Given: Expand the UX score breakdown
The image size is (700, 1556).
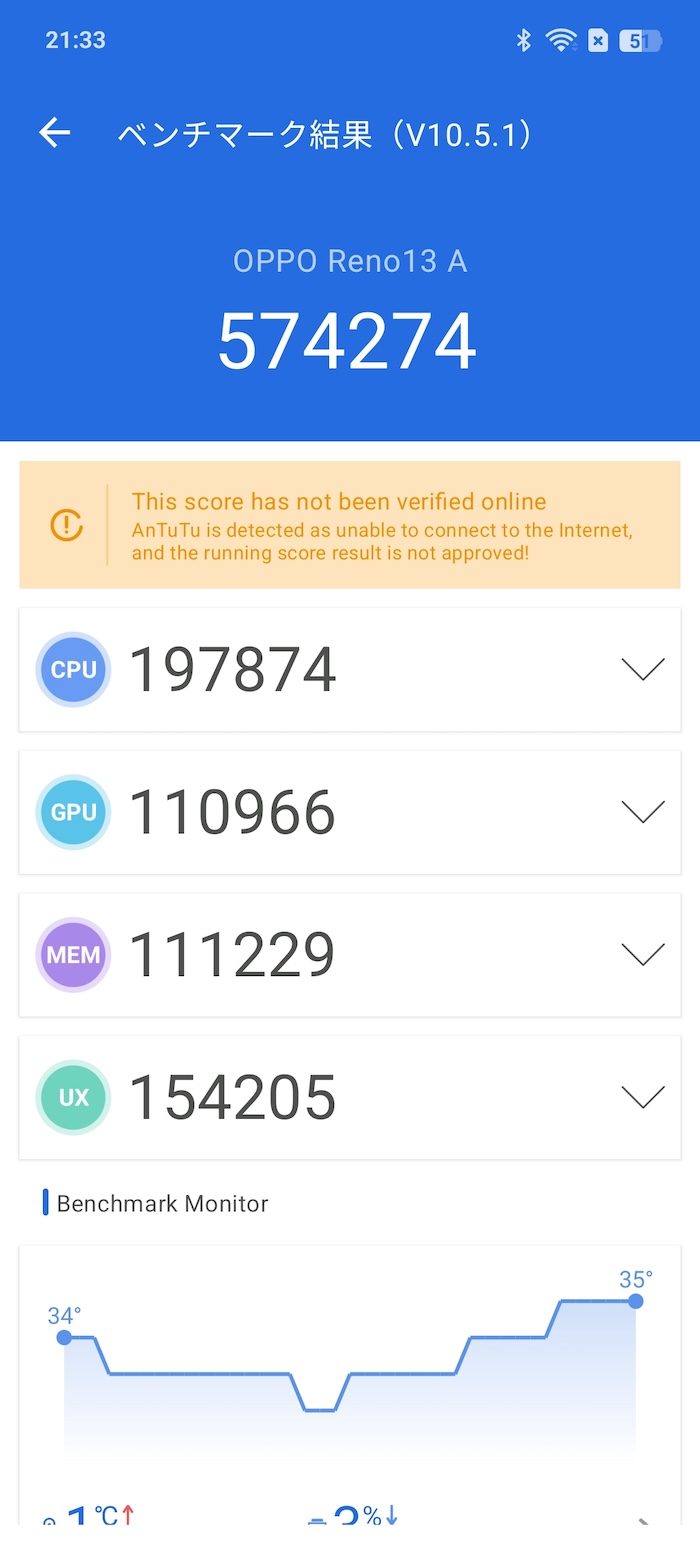Looking at the screenshot, I should pyautogui.click(x=643, y=1098).
